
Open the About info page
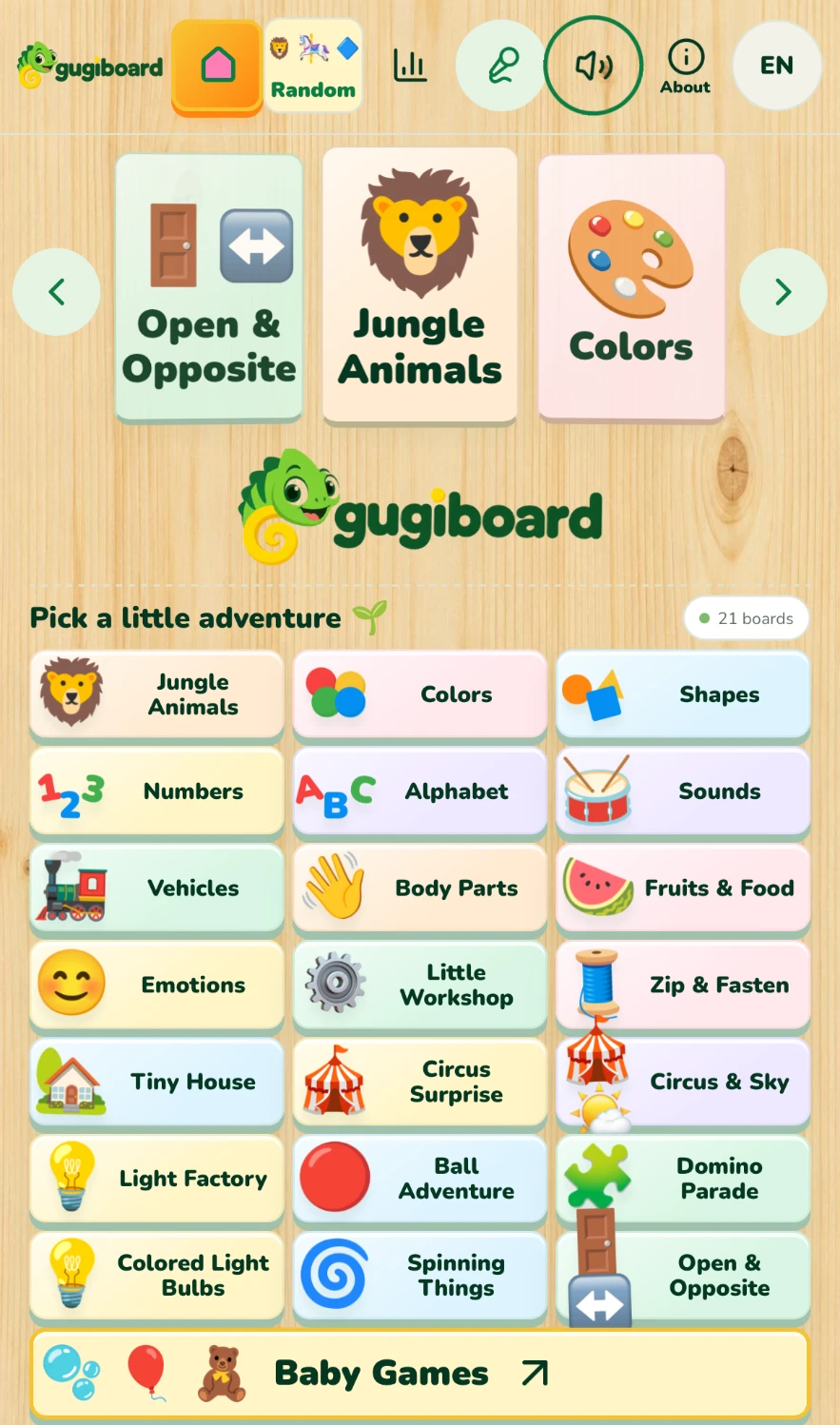[685, 66]
